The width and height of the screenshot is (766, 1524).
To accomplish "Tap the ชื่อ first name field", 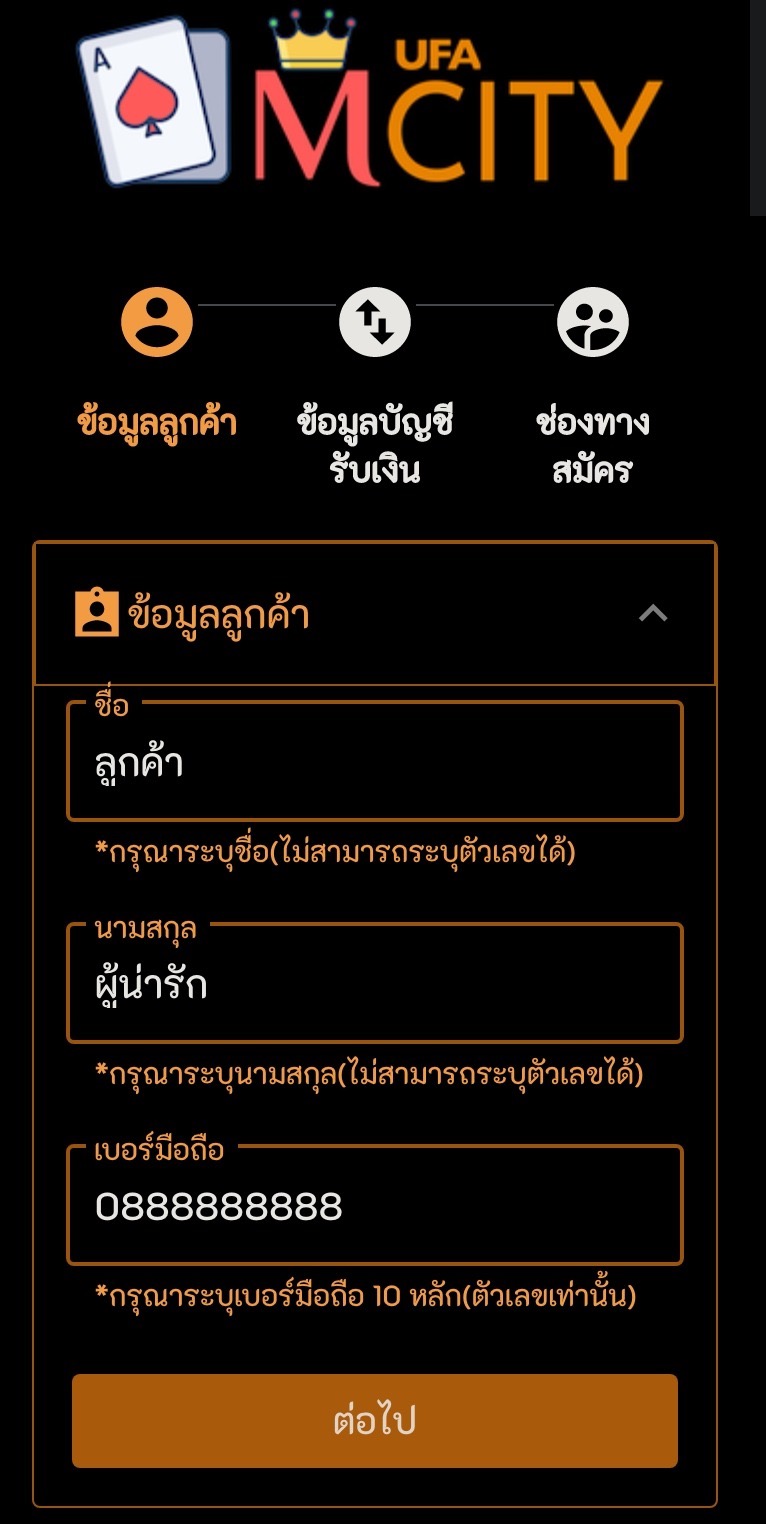I will click(x=374, y=765).
